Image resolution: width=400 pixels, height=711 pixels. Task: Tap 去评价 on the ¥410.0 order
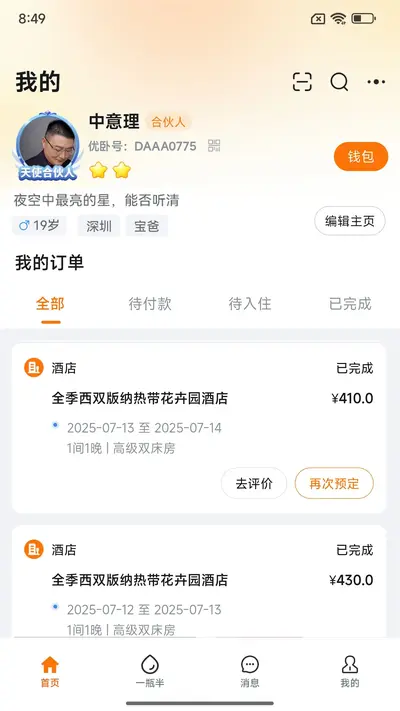tap(254, 483)
